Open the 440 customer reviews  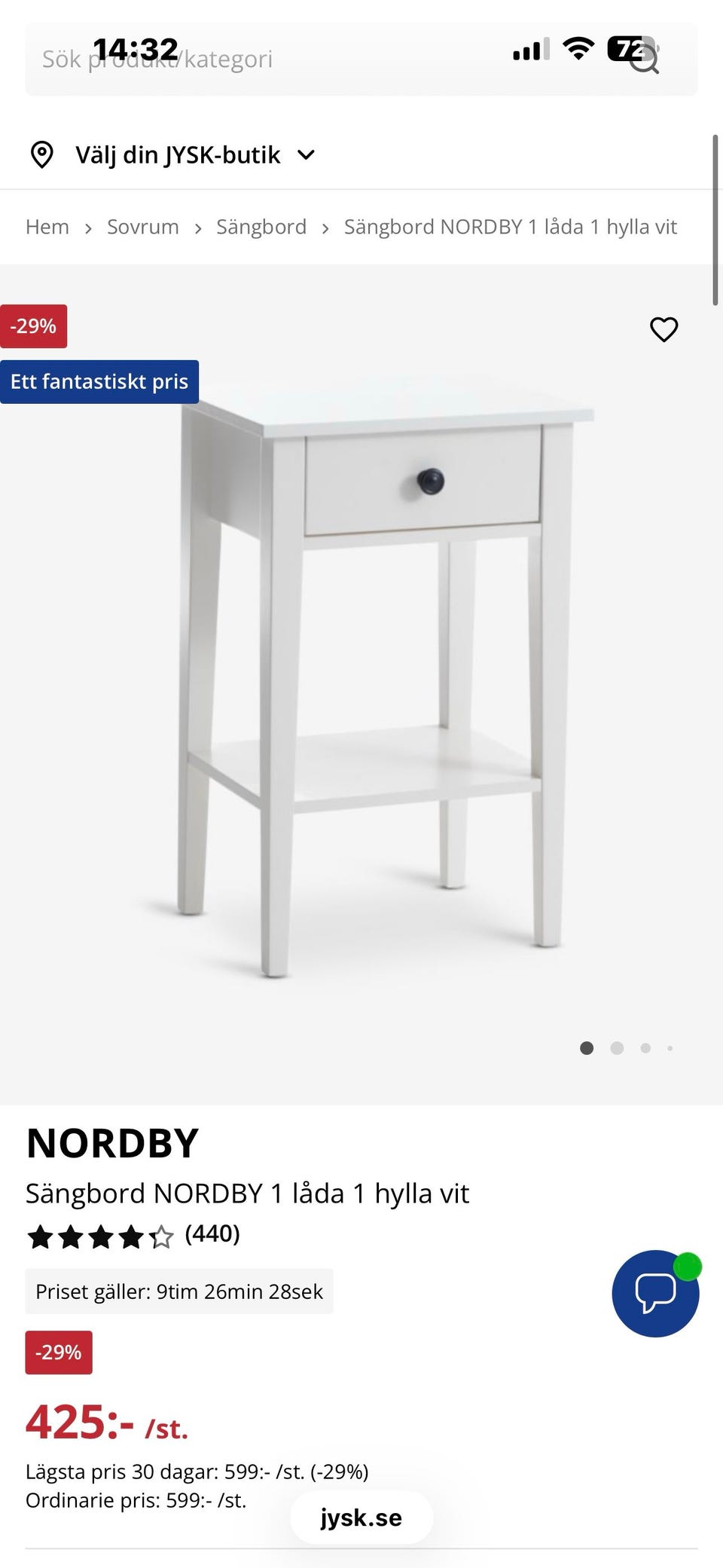[212, 1233]
